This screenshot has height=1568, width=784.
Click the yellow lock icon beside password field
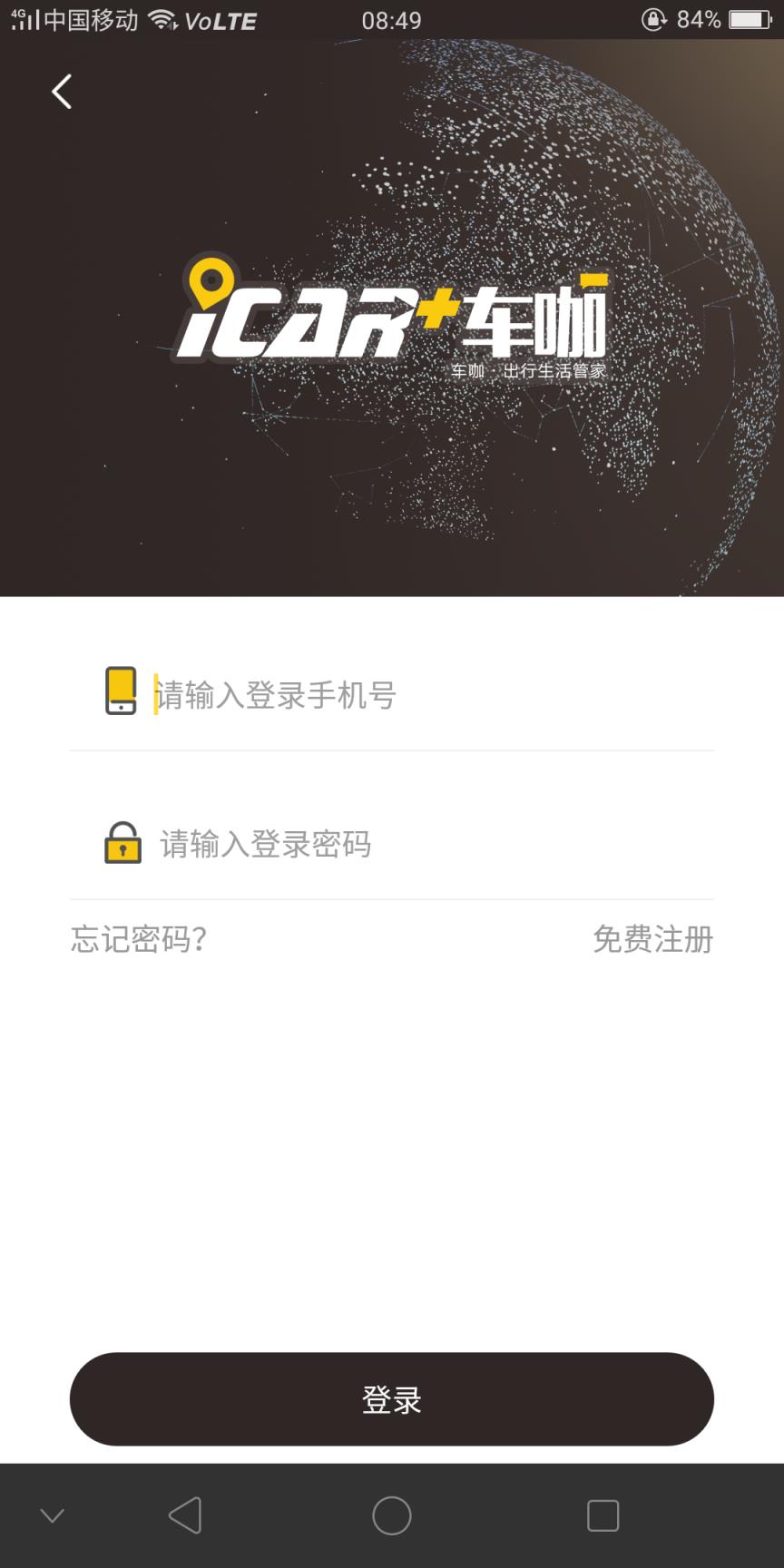[x=123, y=844]
